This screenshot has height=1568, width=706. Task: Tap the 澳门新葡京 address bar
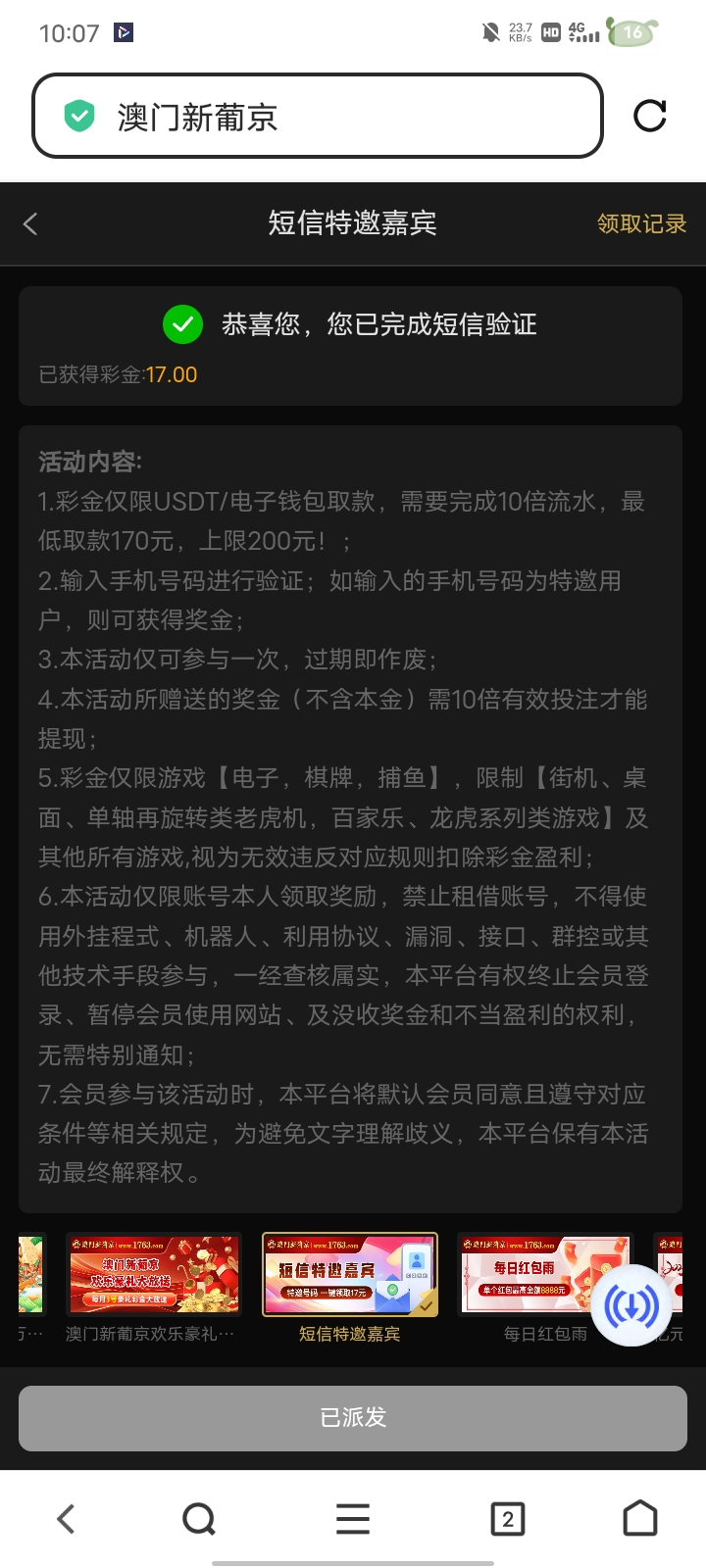[317, 116]
